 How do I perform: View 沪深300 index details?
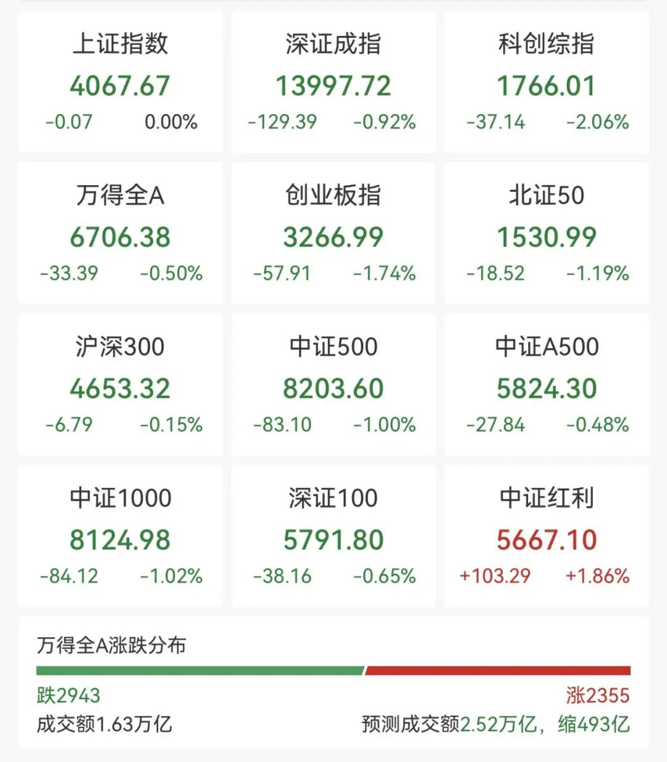[x=121, y=386]
